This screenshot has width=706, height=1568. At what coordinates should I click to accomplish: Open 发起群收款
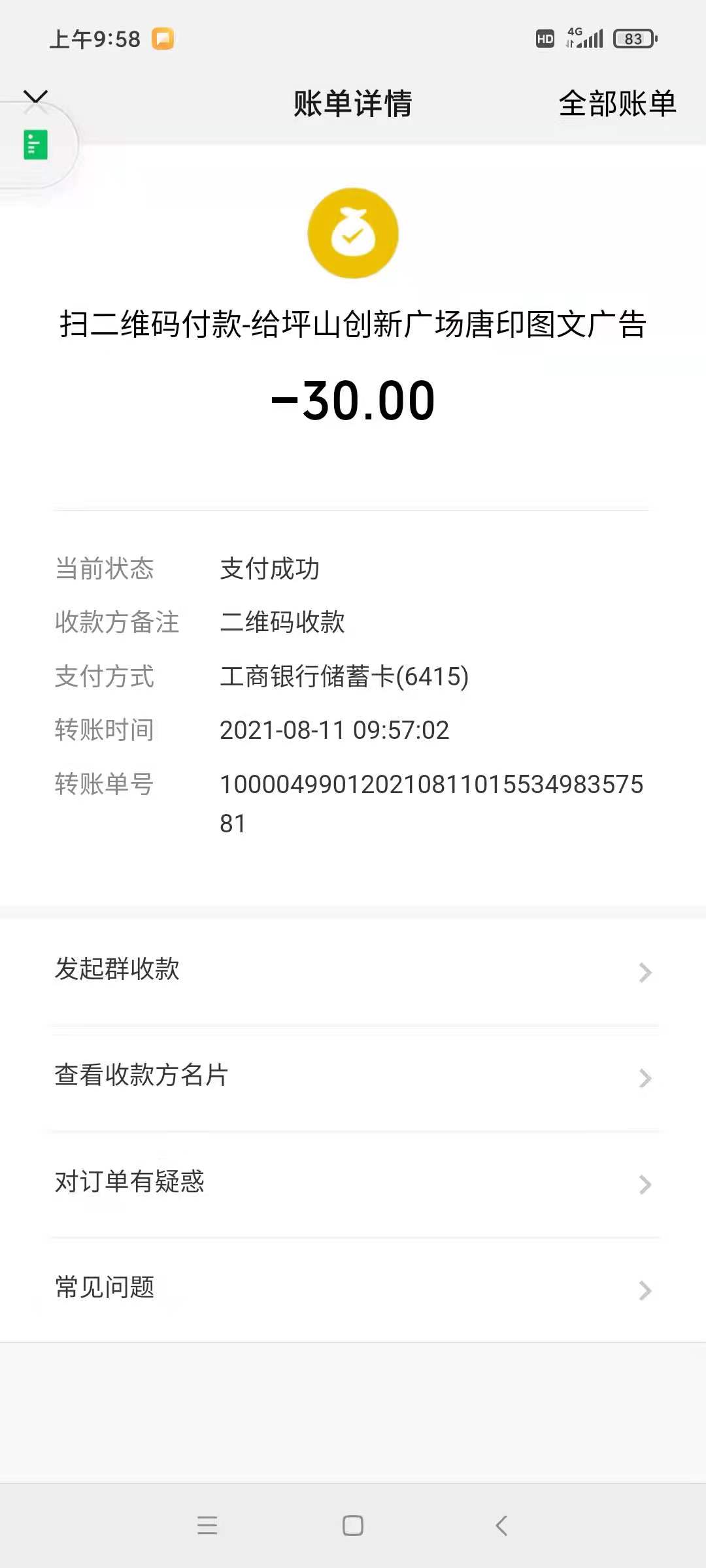coord(353,972)
